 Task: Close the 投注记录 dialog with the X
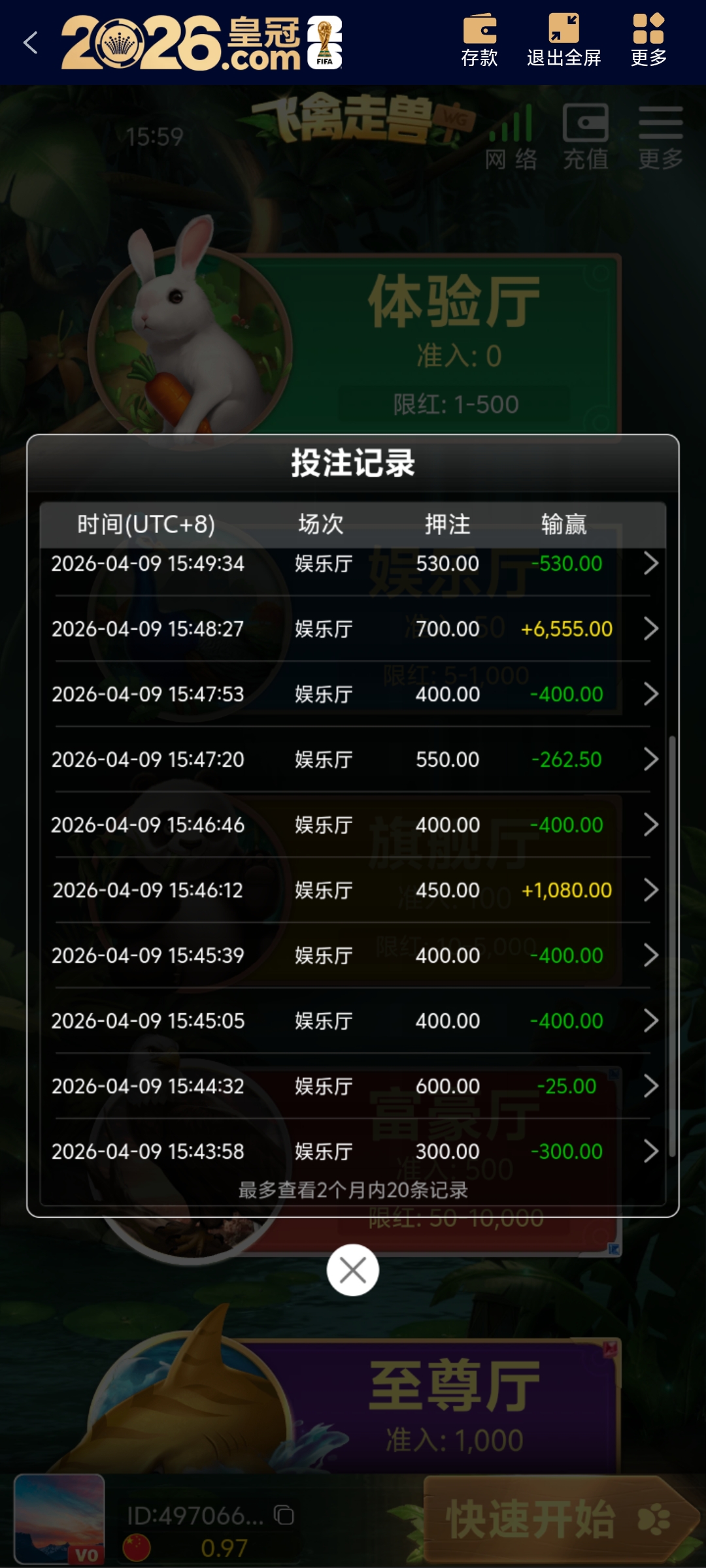point(353,1269)
